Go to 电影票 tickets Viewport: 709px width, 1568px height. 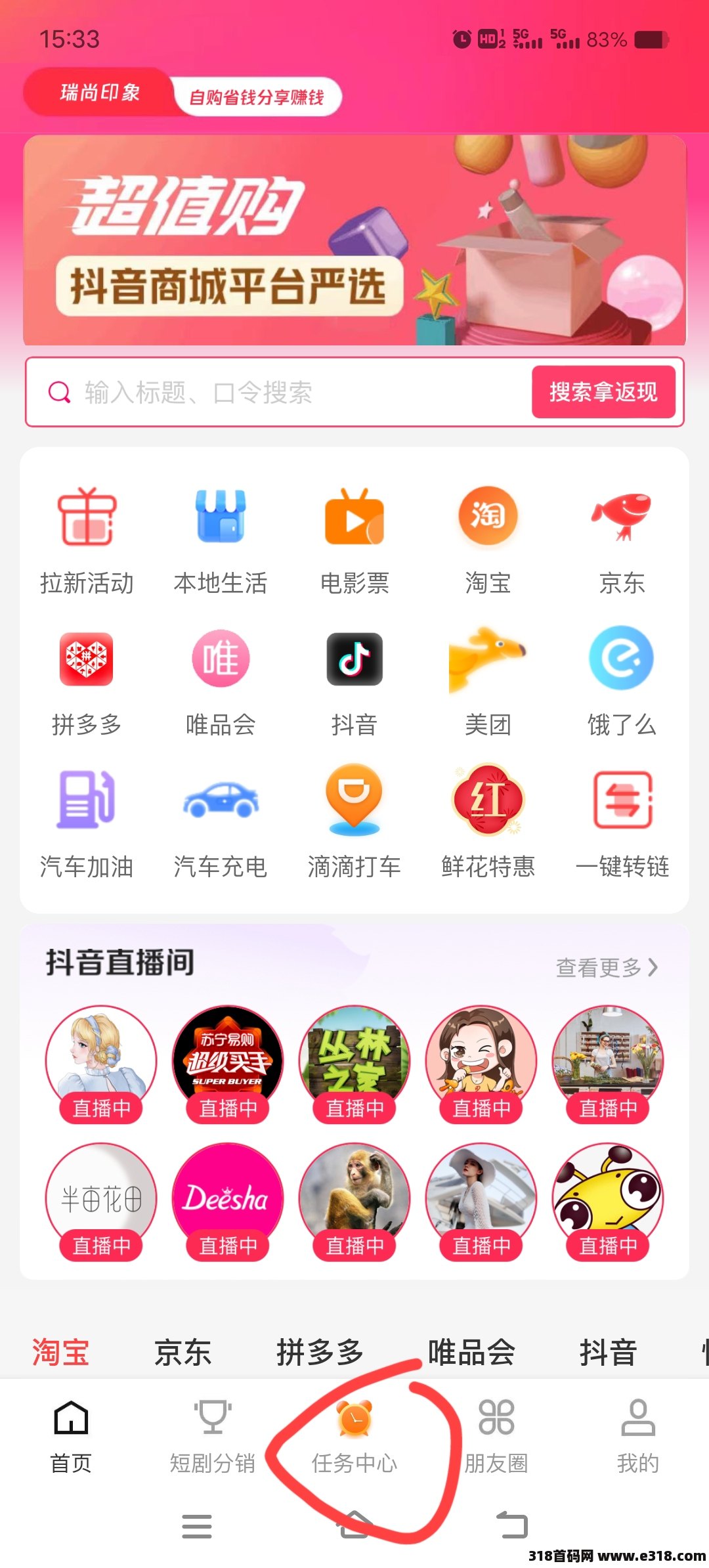354,540
